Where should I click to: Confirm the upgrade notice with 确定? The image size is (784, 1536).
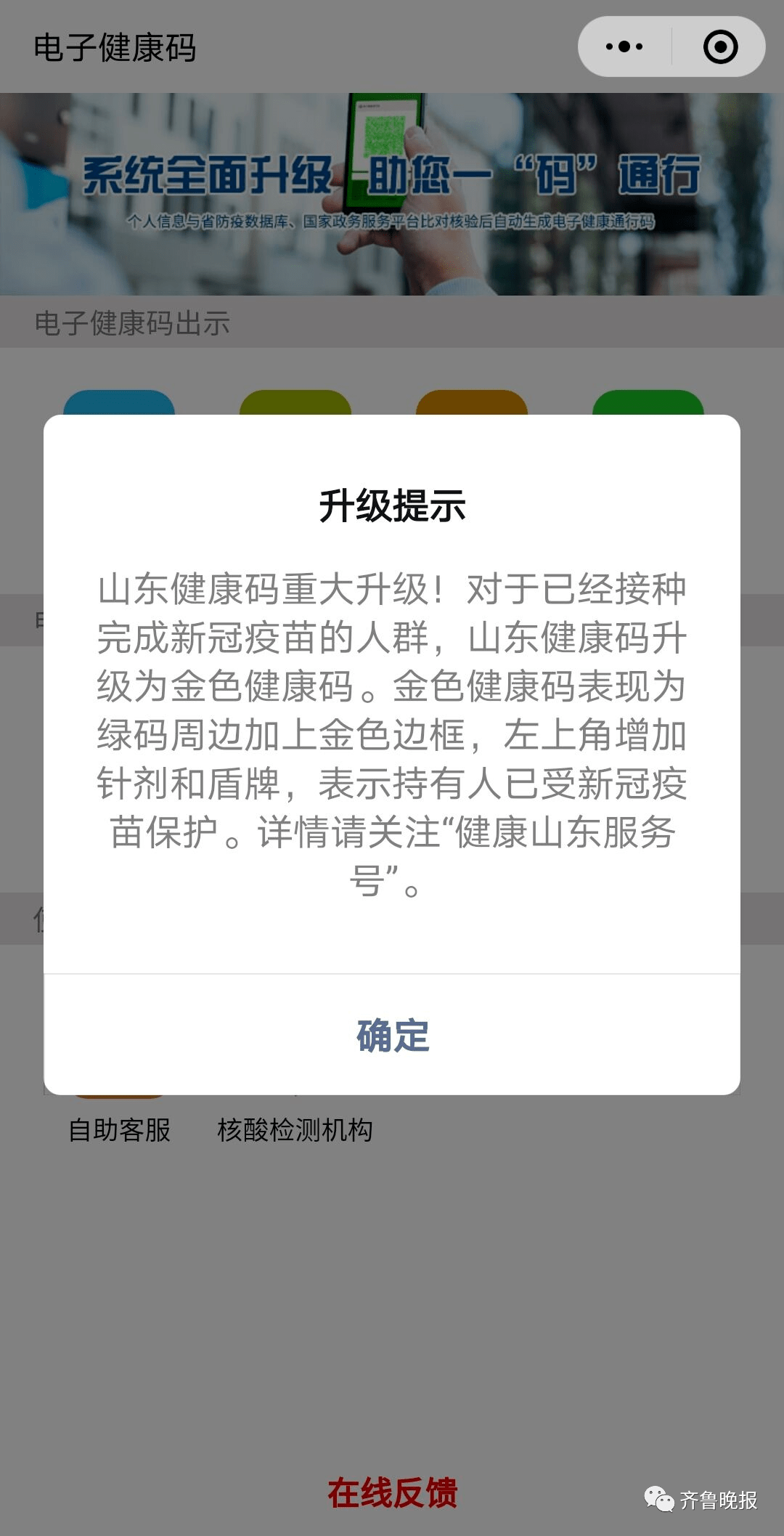pos(392,1035)
